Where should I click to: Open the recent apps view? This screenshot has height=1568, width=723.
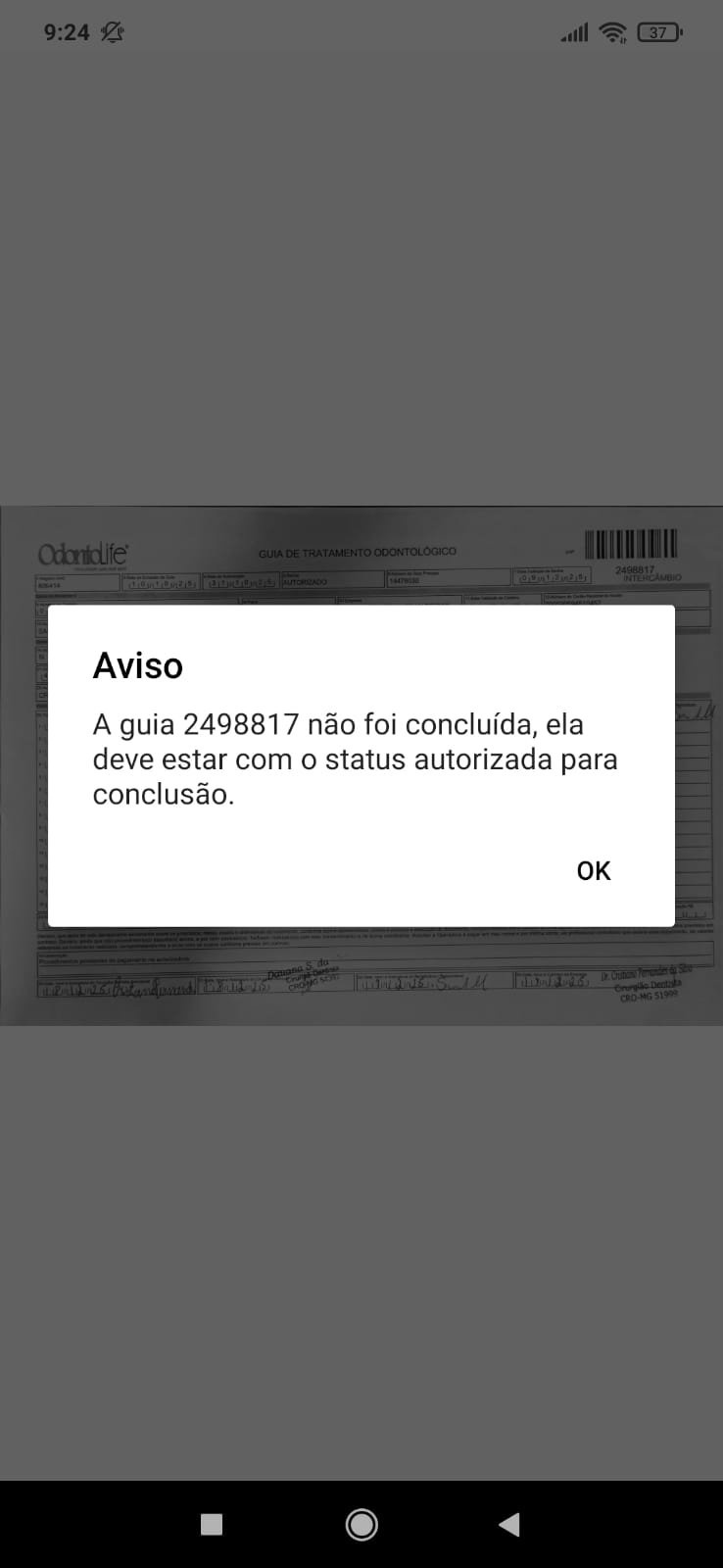point(212,1524)
